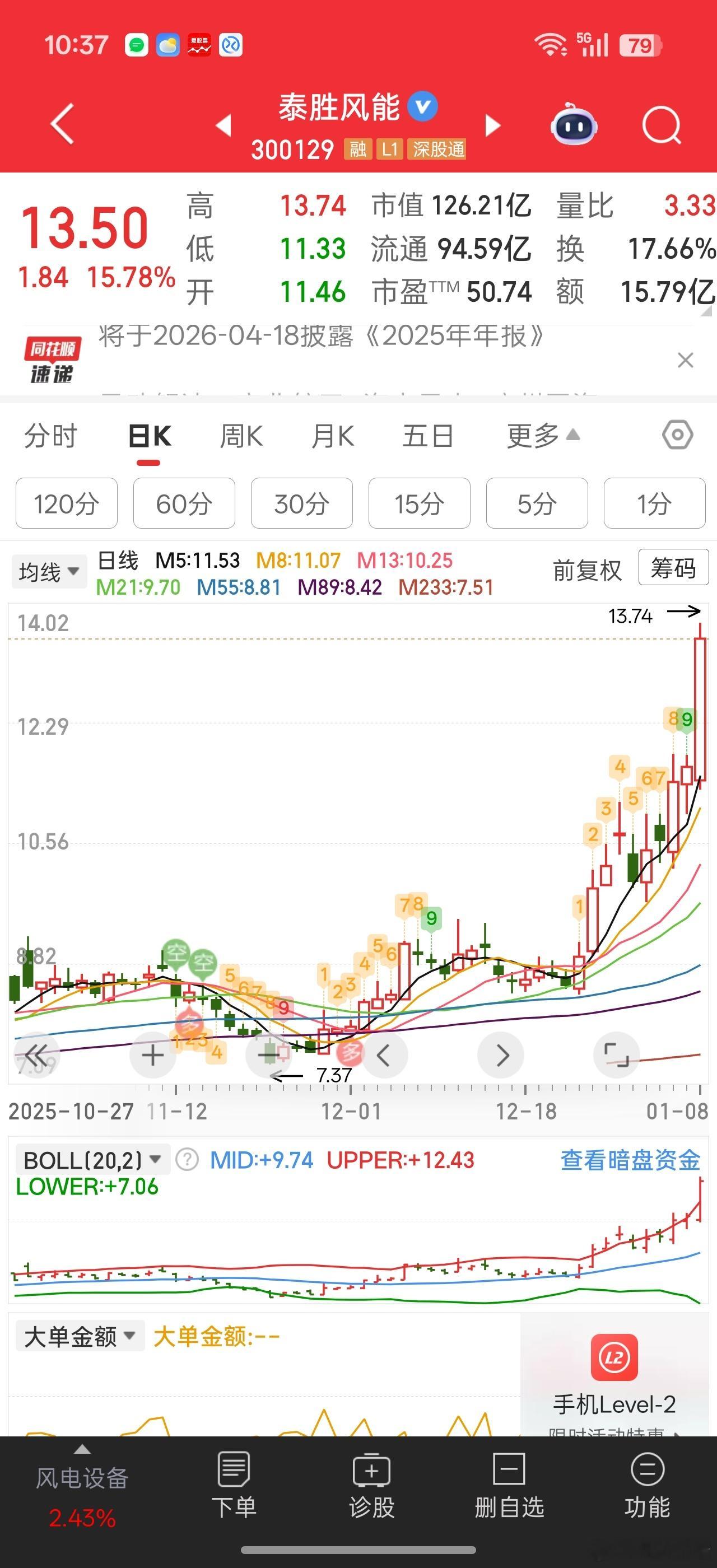The width and height of the screenshot is (717, 1568).
Task: Zoom out on the chart with minus icon
Action: (x=268, y=1056)
